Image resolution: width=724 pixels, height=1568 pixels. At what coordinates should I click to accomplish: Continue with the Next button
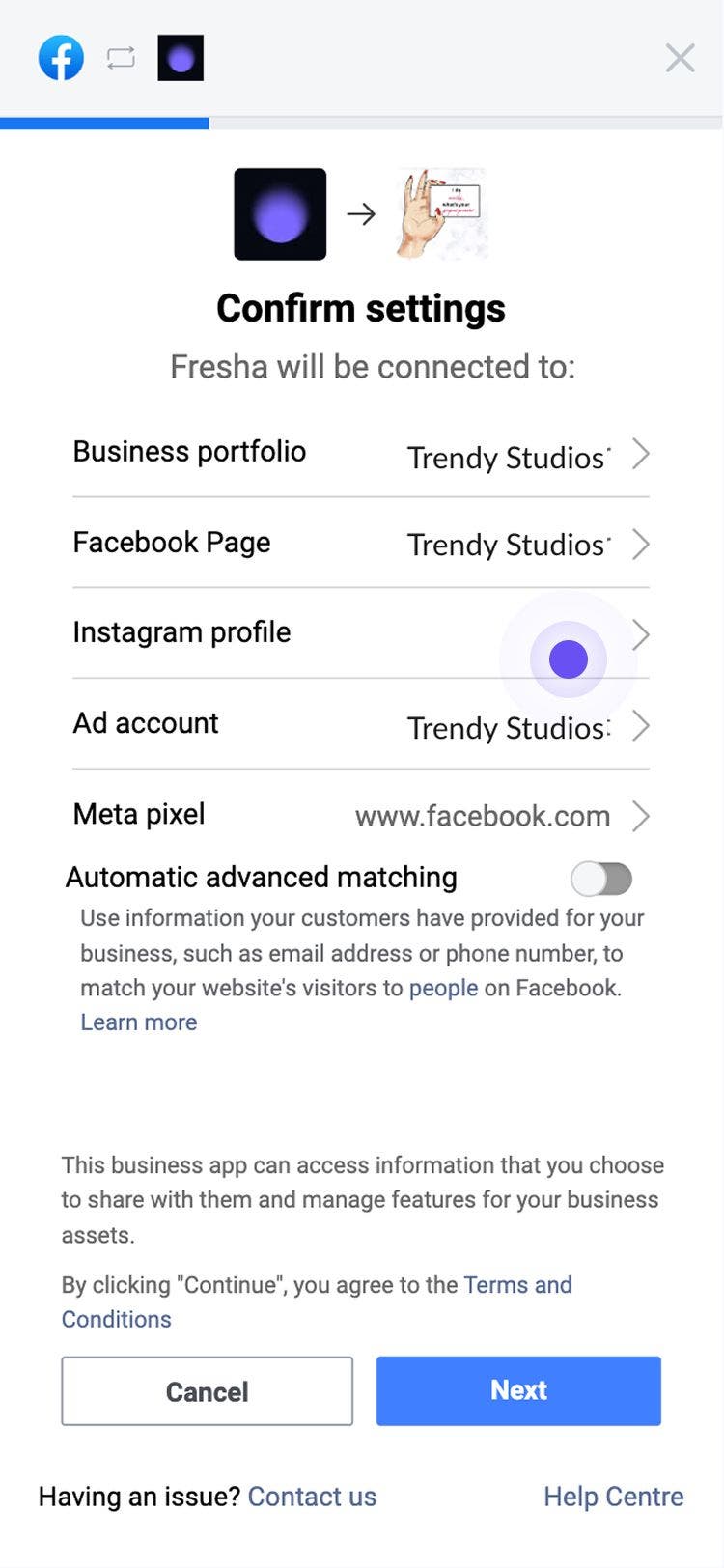pyautogui.click(x=518, y=1390)
